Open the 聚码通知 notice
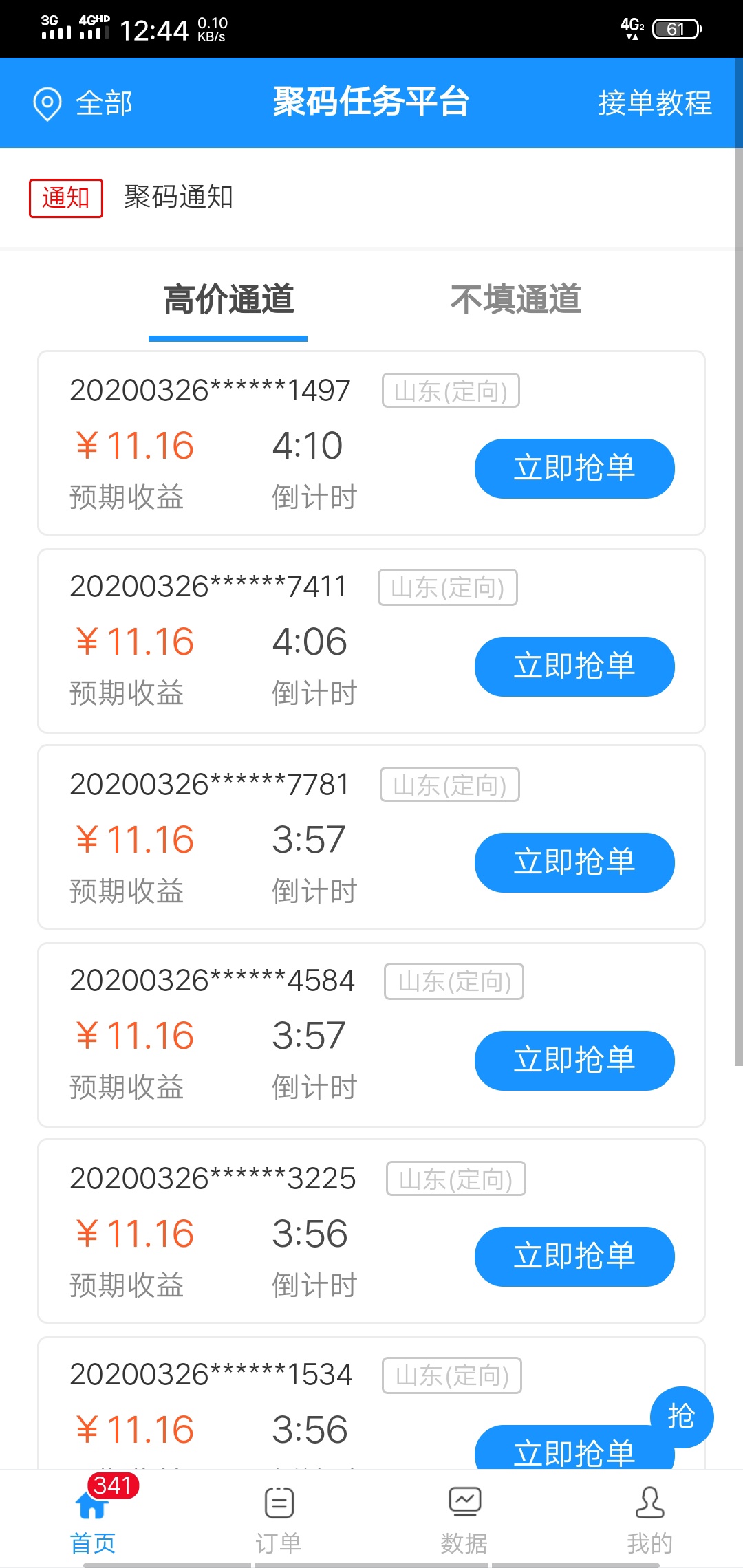Viewport: 743px width, 1568px height. [x=178, y=197]
